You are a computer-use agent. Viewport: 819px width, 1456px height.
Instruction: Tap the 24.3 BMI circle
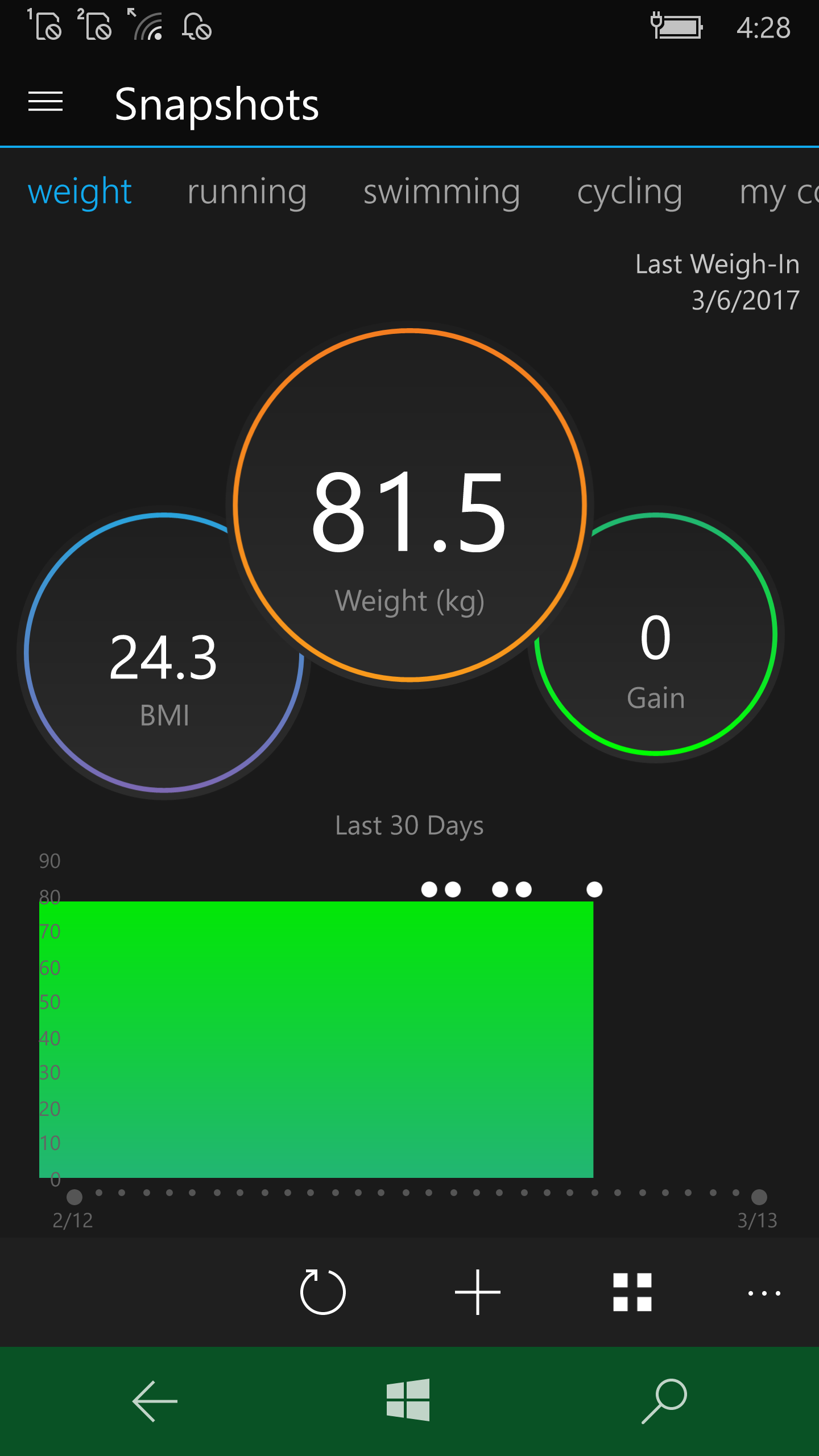[x=164, y=671]
